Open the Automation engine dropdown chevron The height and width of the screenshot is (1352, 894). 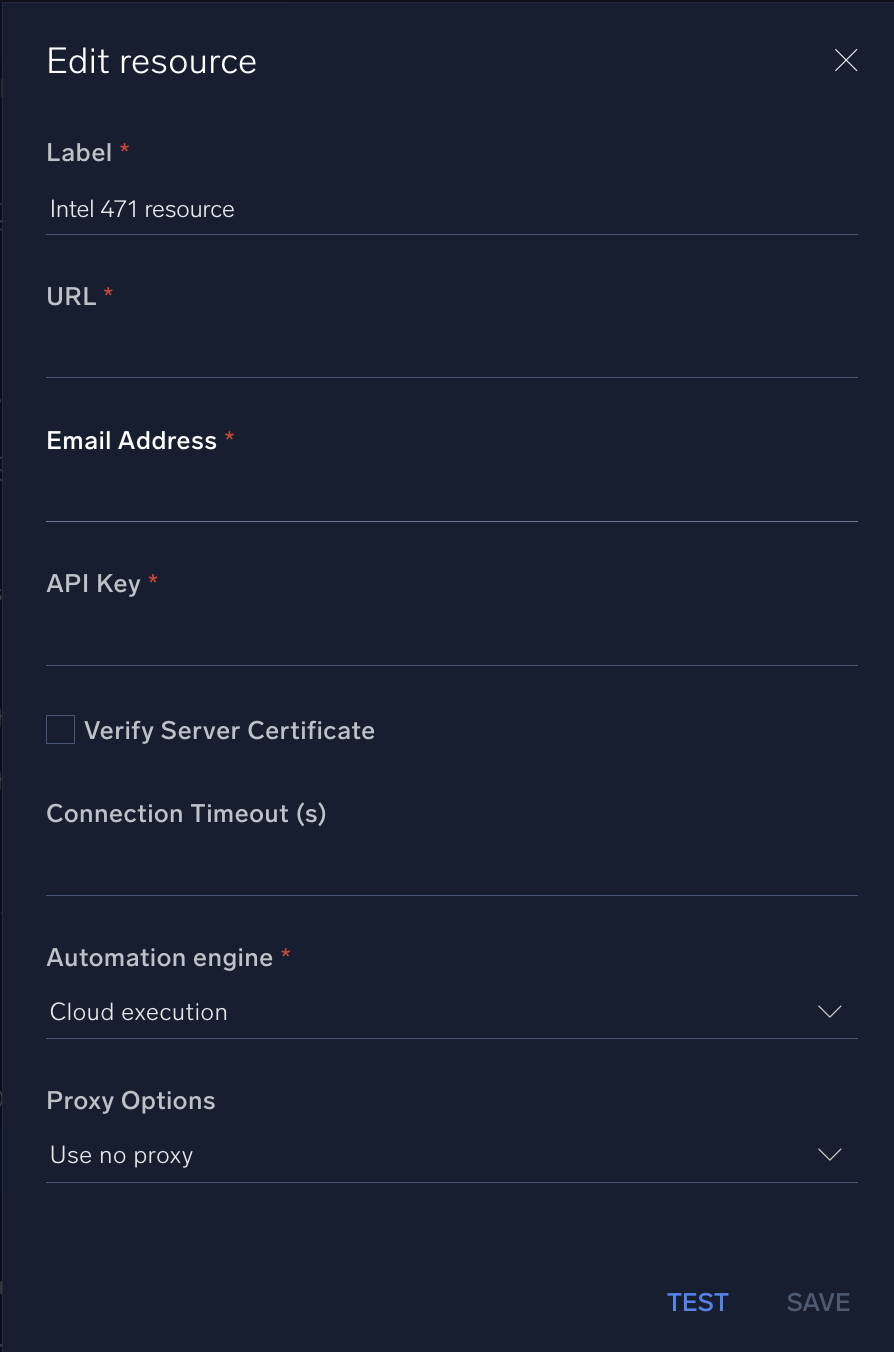click(x=830, y=1011)
